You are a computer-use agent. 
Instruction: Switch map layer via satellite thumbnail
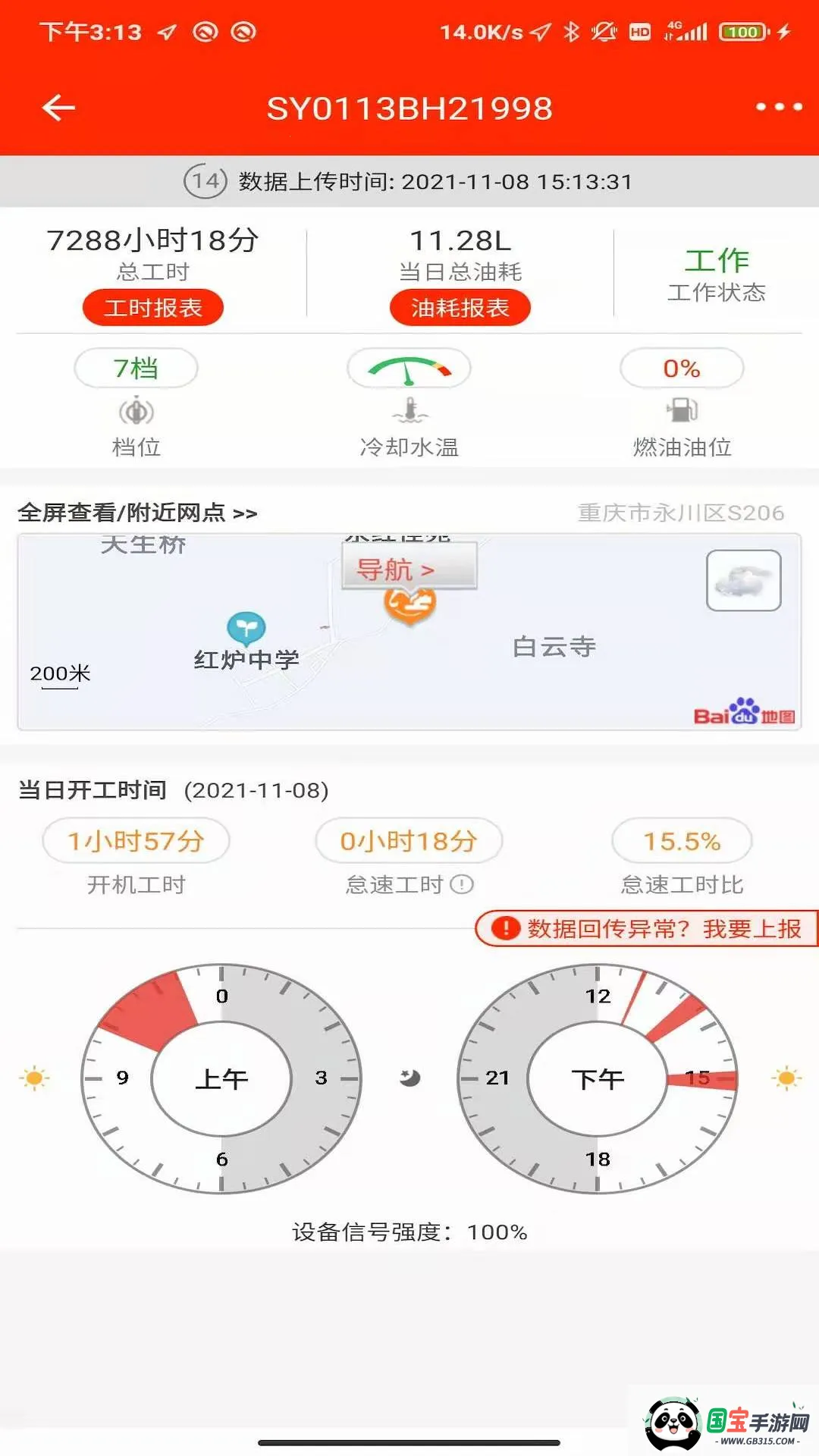743,580
